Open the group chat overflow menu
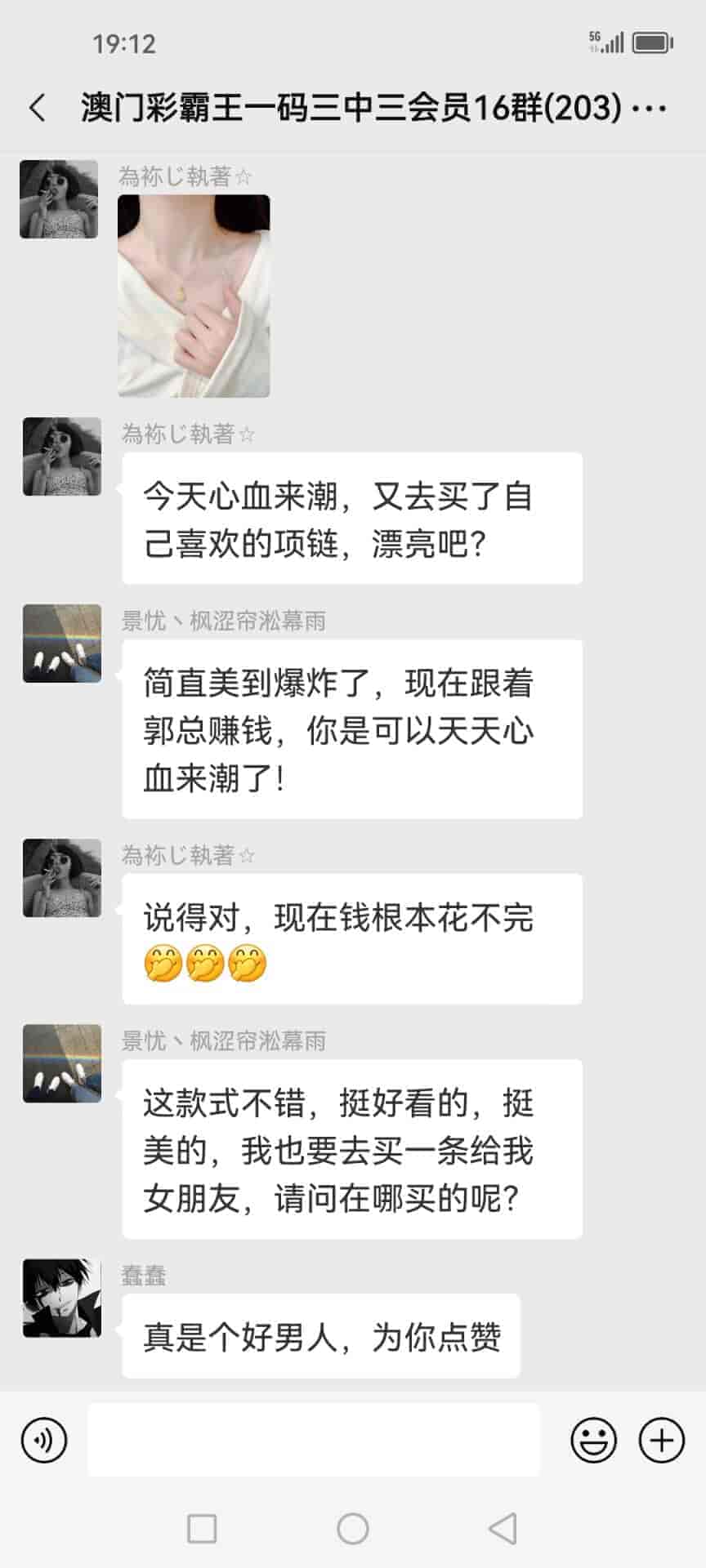The height and width of the screenshot is (1568, 706). pyautogui.click(x=650, y=108)
